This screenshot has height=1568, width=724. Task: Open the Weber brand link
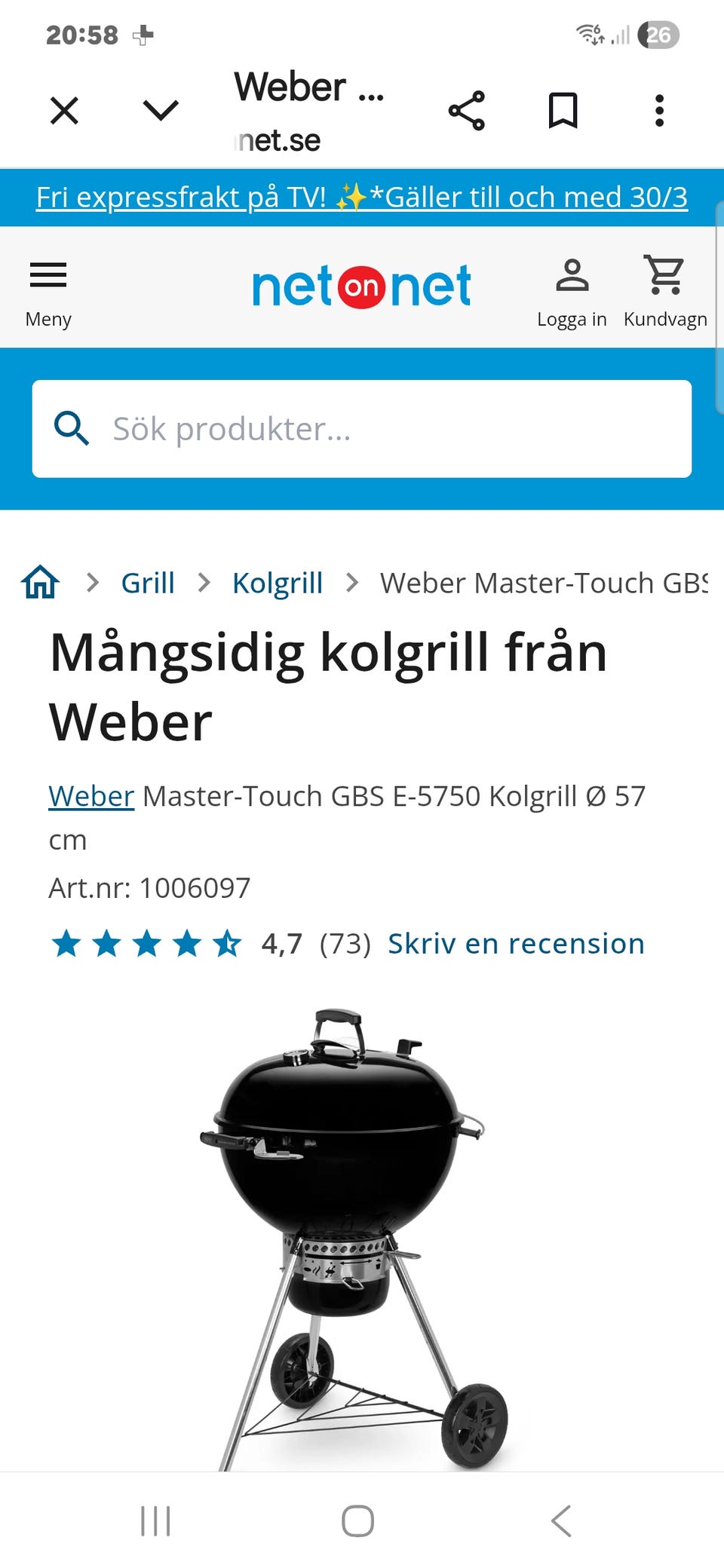[x=90, y=796]
